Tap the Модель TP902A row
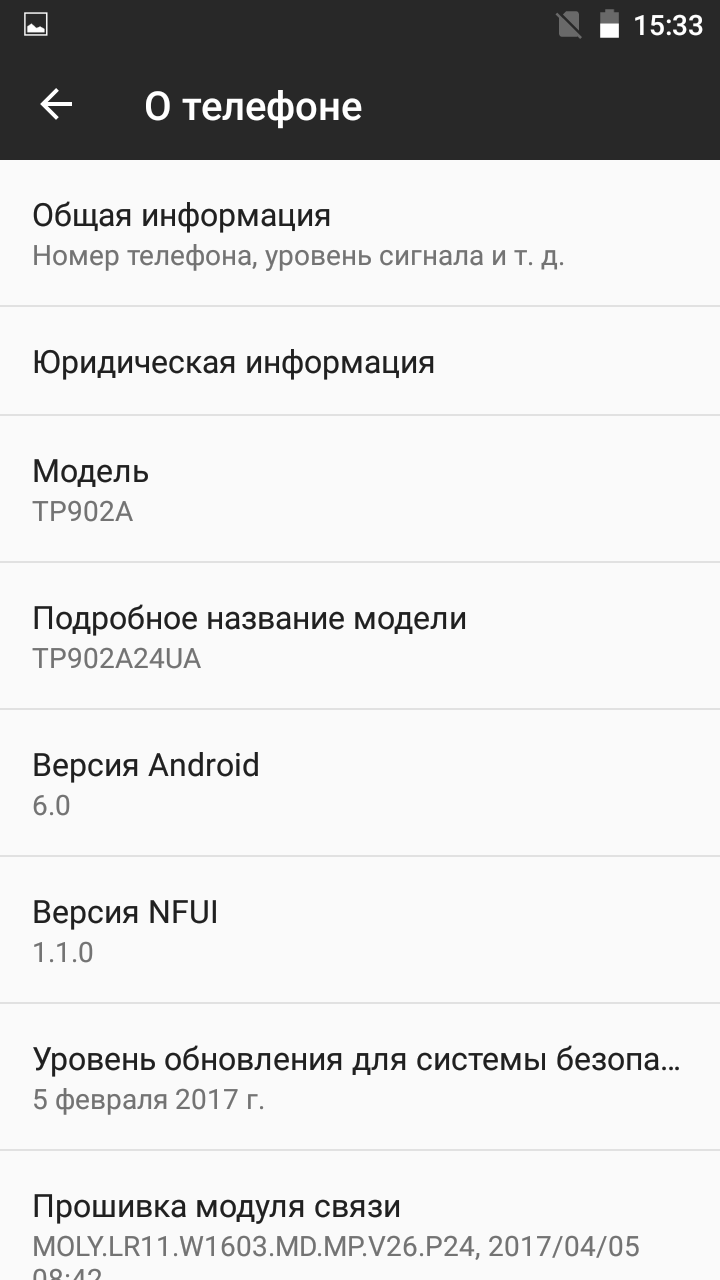Screen dimensions: 720x1280 tap(360, 489)
